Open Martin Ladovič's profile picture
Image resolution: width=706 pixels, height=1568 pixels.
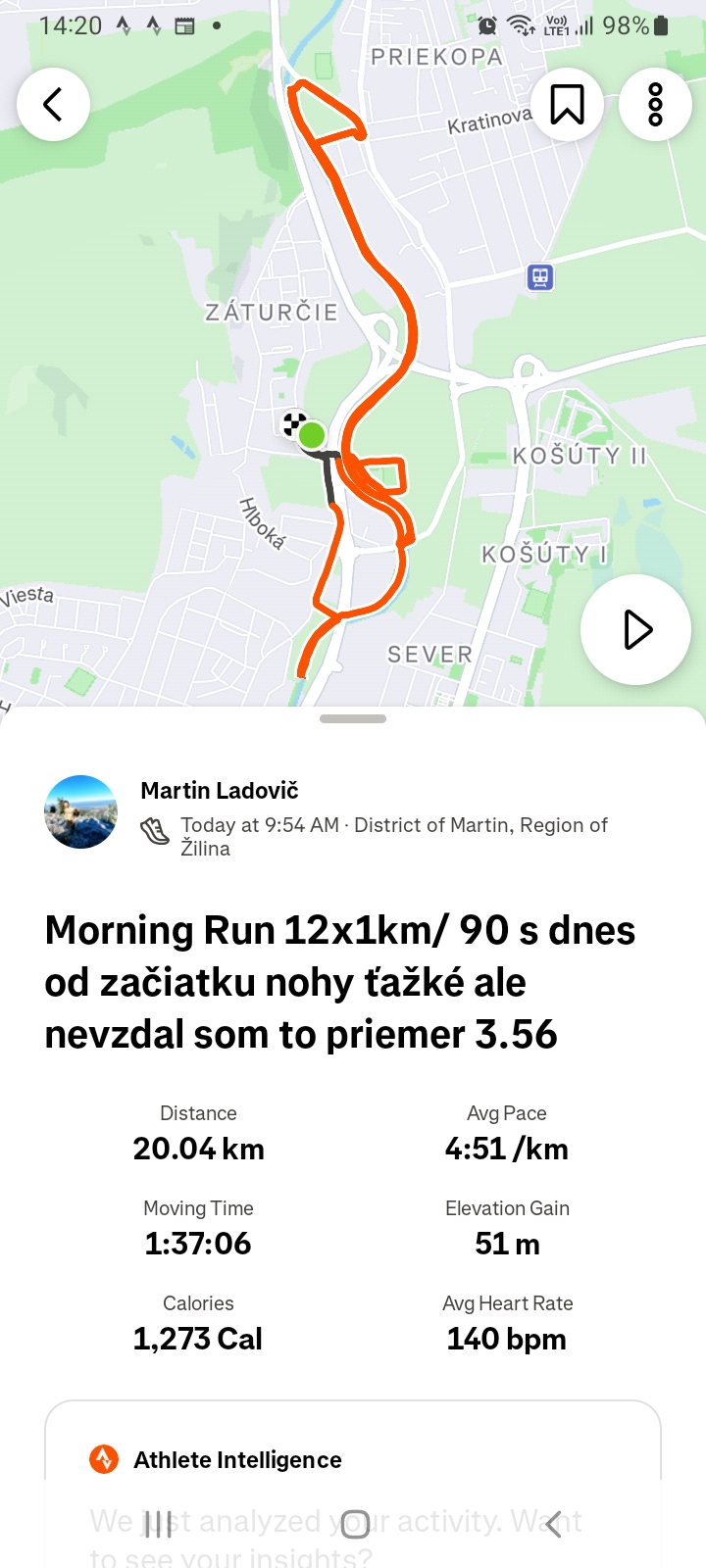[x=81, y=811]
